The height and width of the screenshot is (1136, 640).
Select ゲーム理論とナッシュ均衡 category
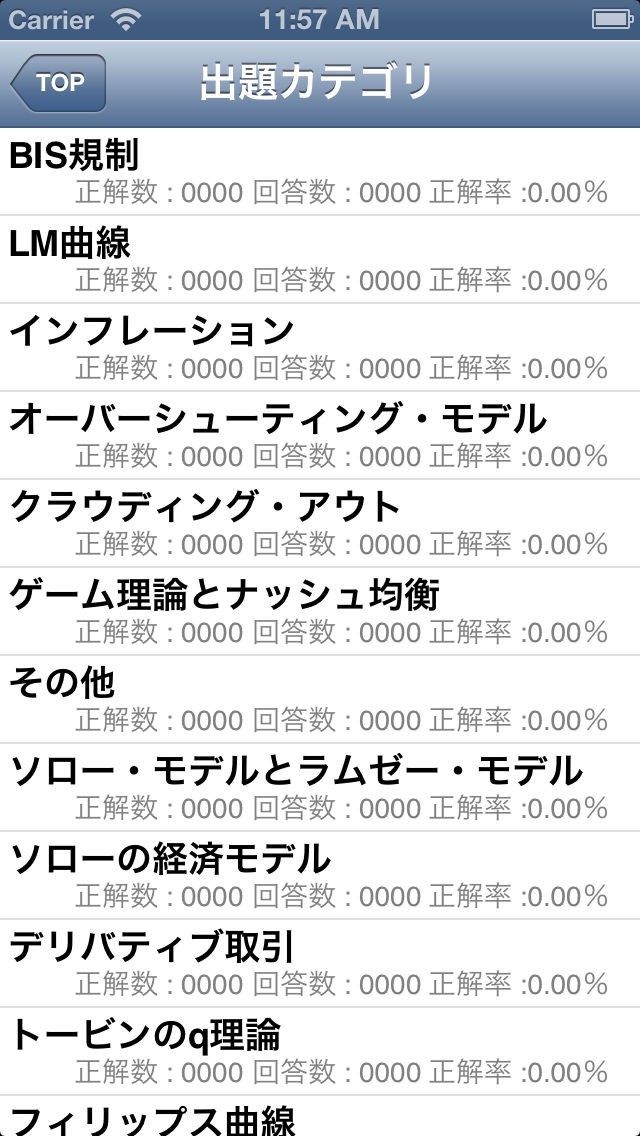pos(320,612)
